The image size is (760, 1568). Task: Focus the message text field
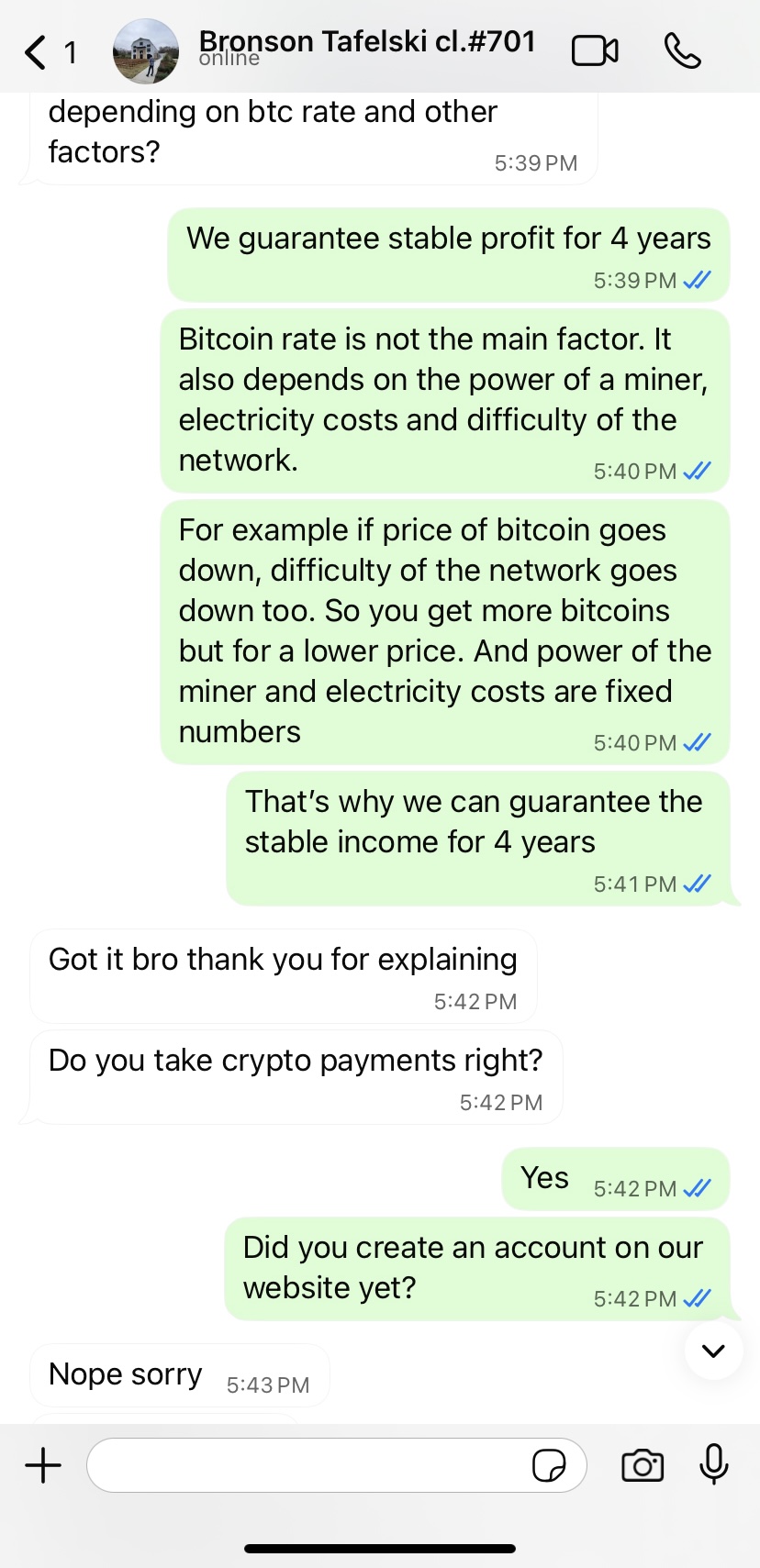(307, 1465)
